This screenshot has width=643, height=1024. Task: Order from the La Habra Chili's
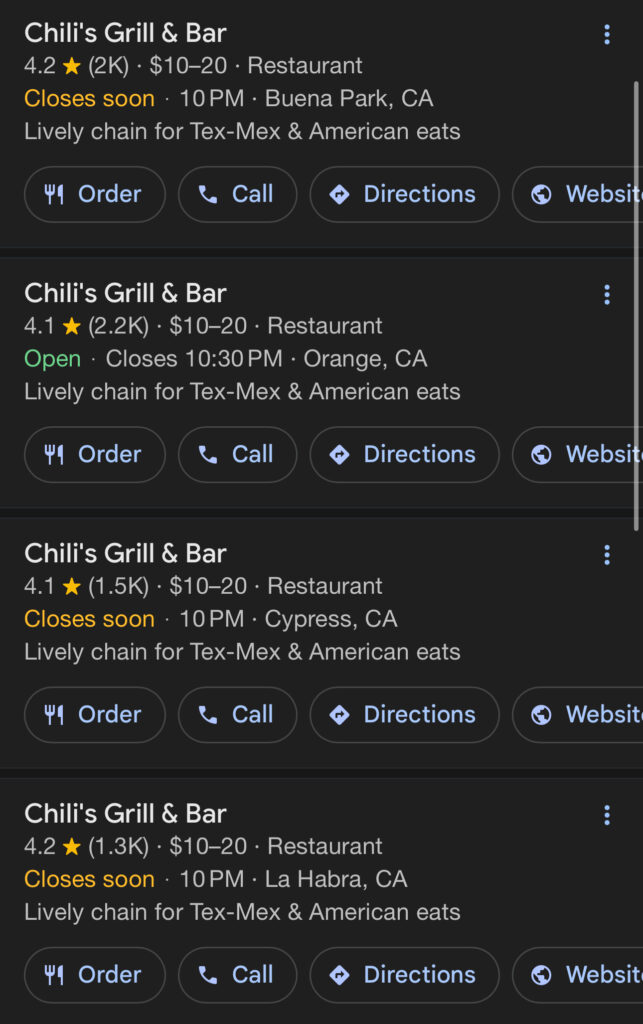(x=94, y=974)
